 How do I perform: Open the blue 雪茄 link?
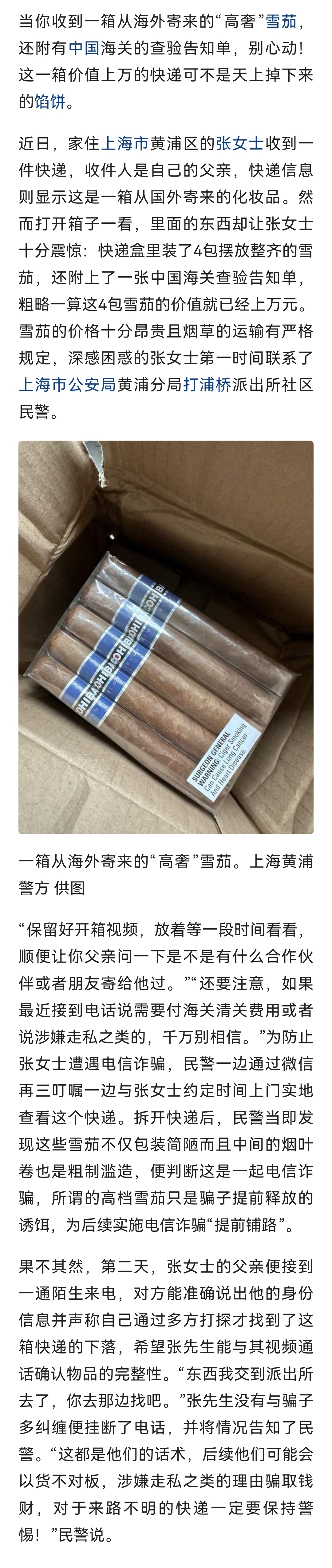[281, 21]
